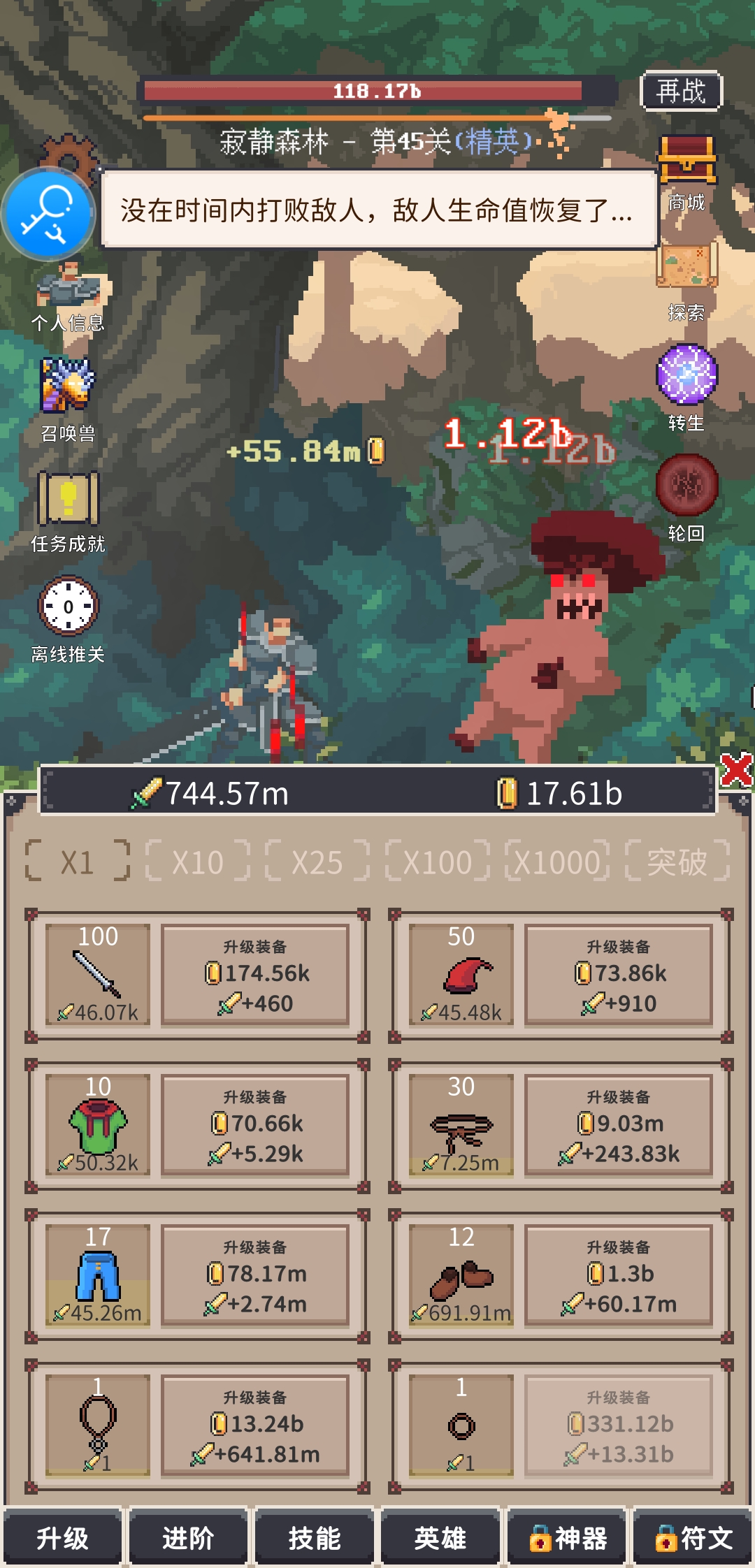Switch to the 英雄 heroes tab
The height and width of the screenshot is (1568, 755).
440,1538
